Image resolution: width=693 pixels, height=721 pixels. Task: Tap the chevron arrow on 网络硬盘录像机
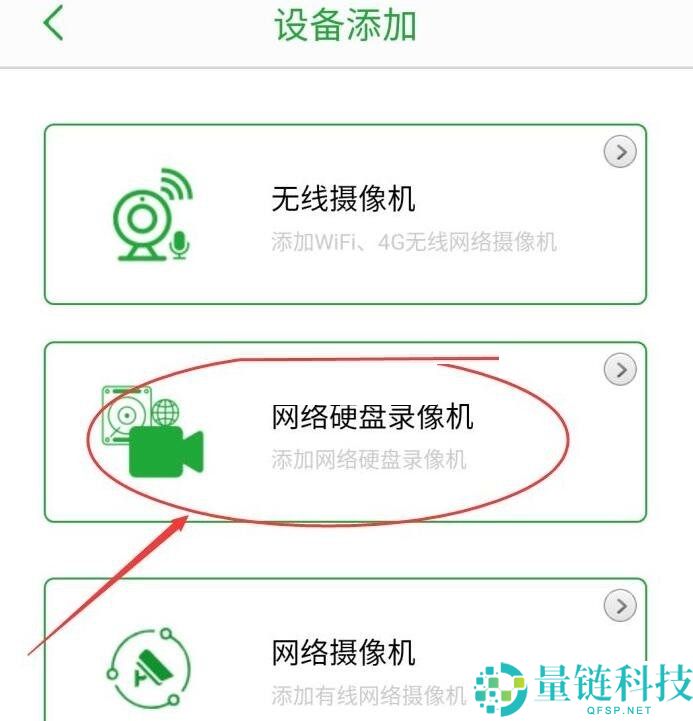[x=620, y=370]
